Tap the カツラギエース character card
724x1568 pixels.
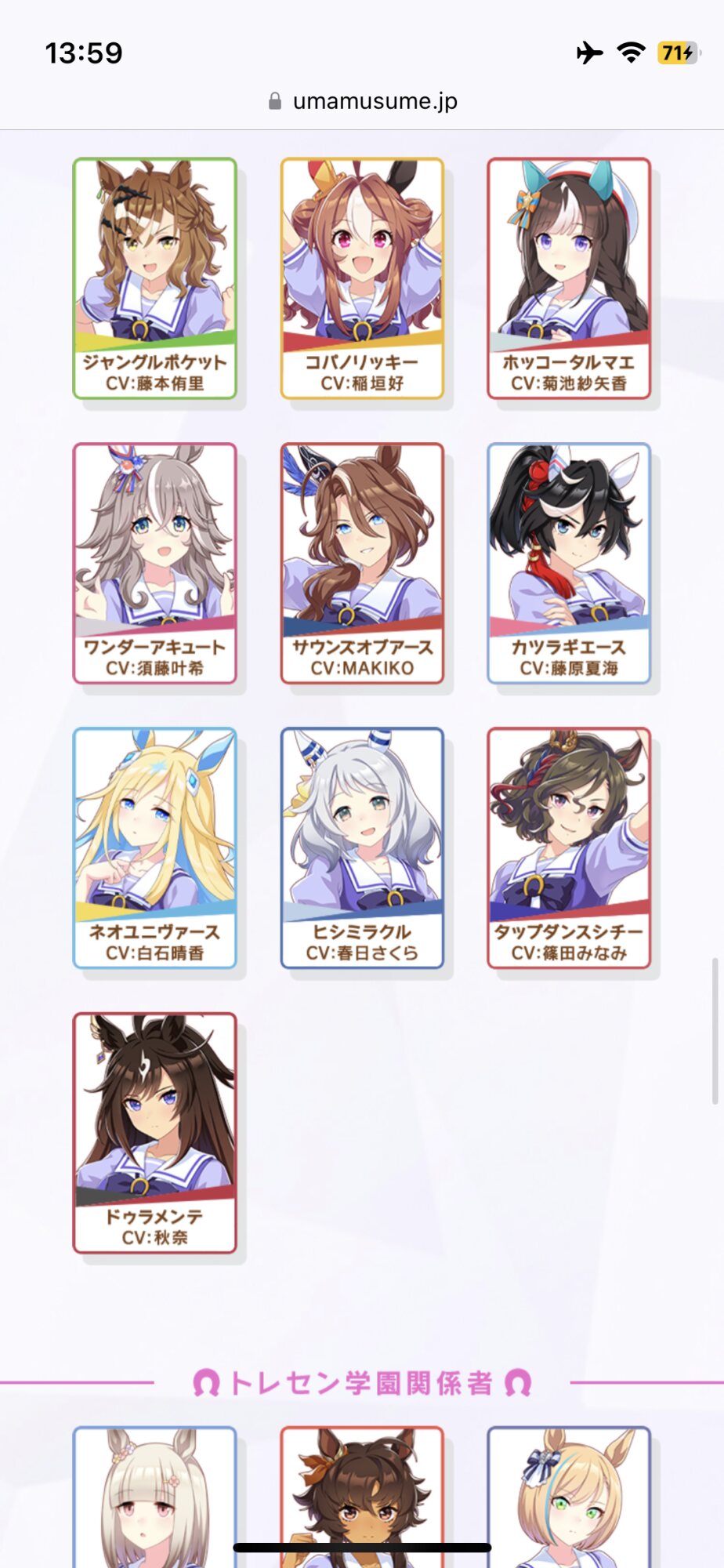(569, 563)
